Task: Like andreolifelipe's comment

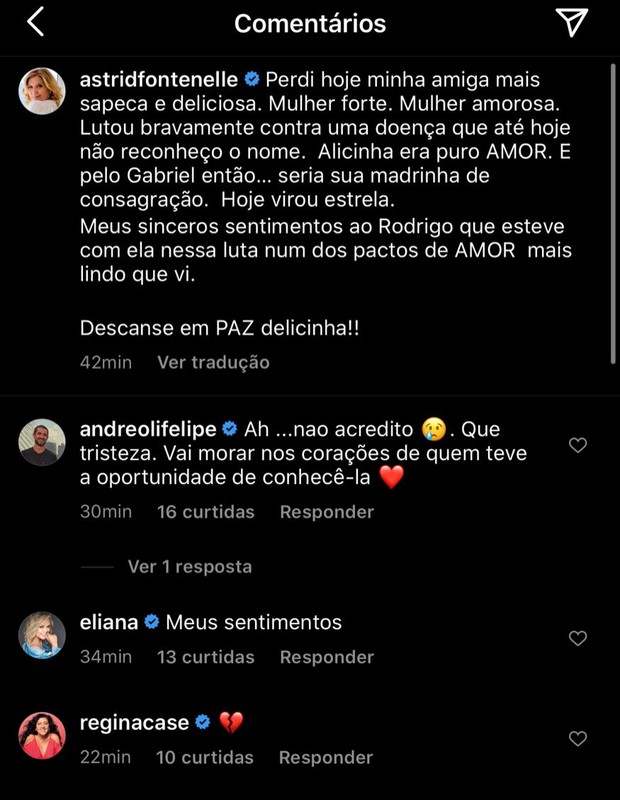Action: pyautogui.click(x=577, y=445)
